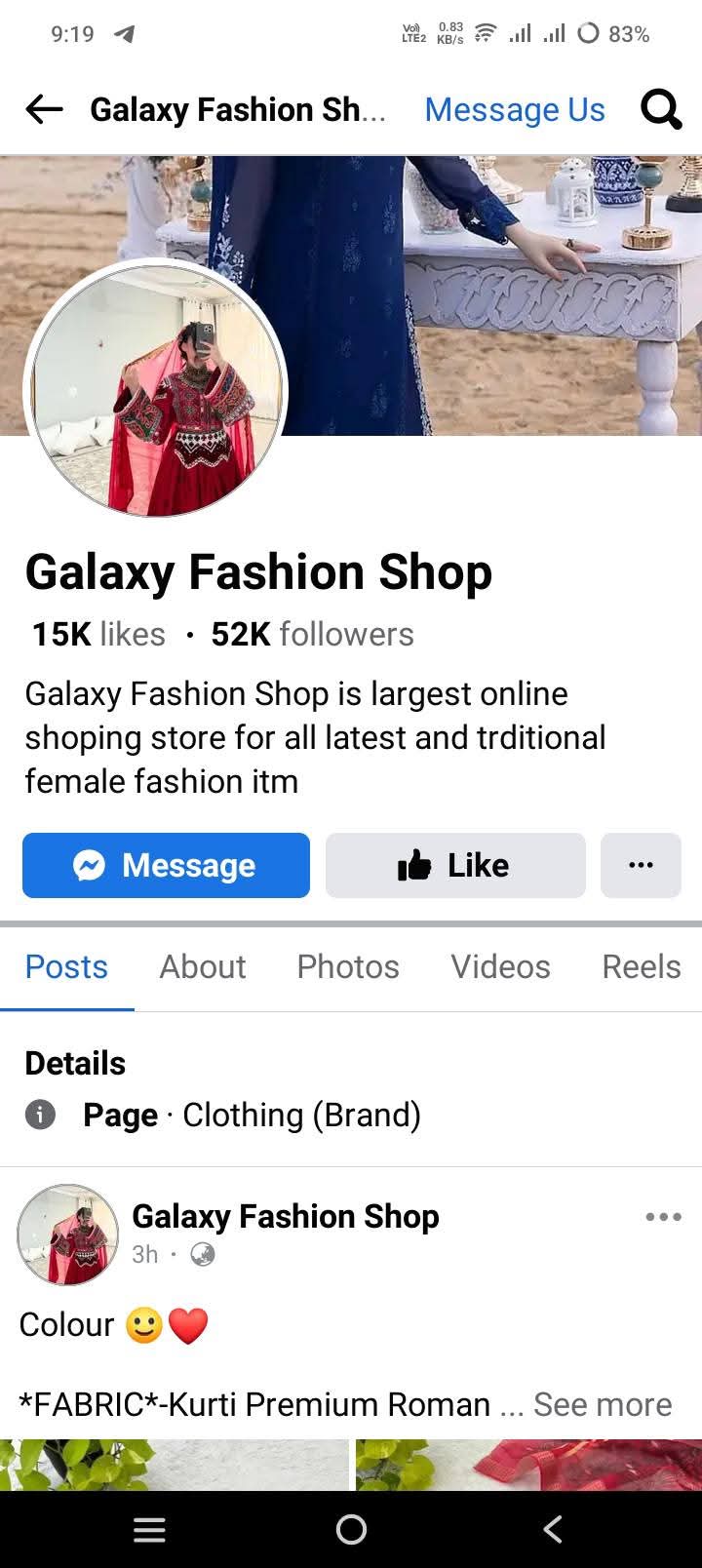
Task: Select the Posts tab
Action: click(x=66, y=966)
